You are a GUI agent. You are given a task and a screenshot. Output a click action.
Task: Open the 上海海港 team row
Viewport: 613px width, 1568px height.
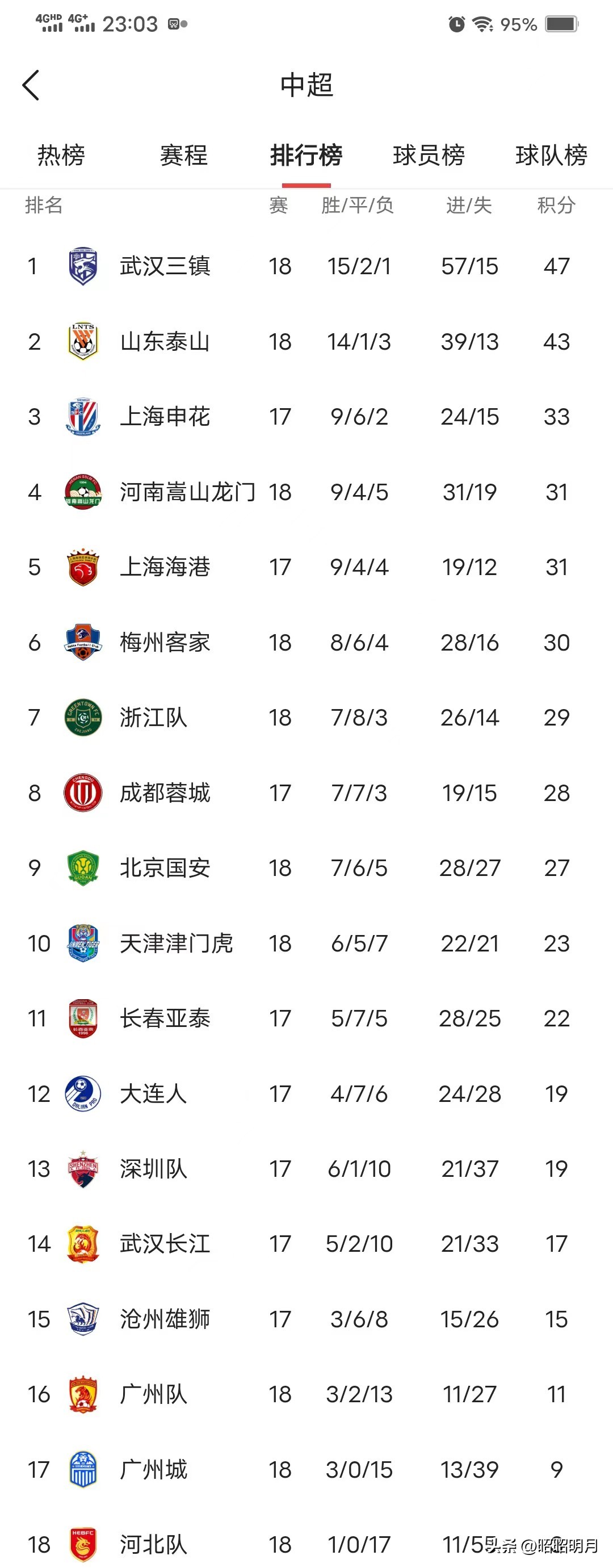165,567
